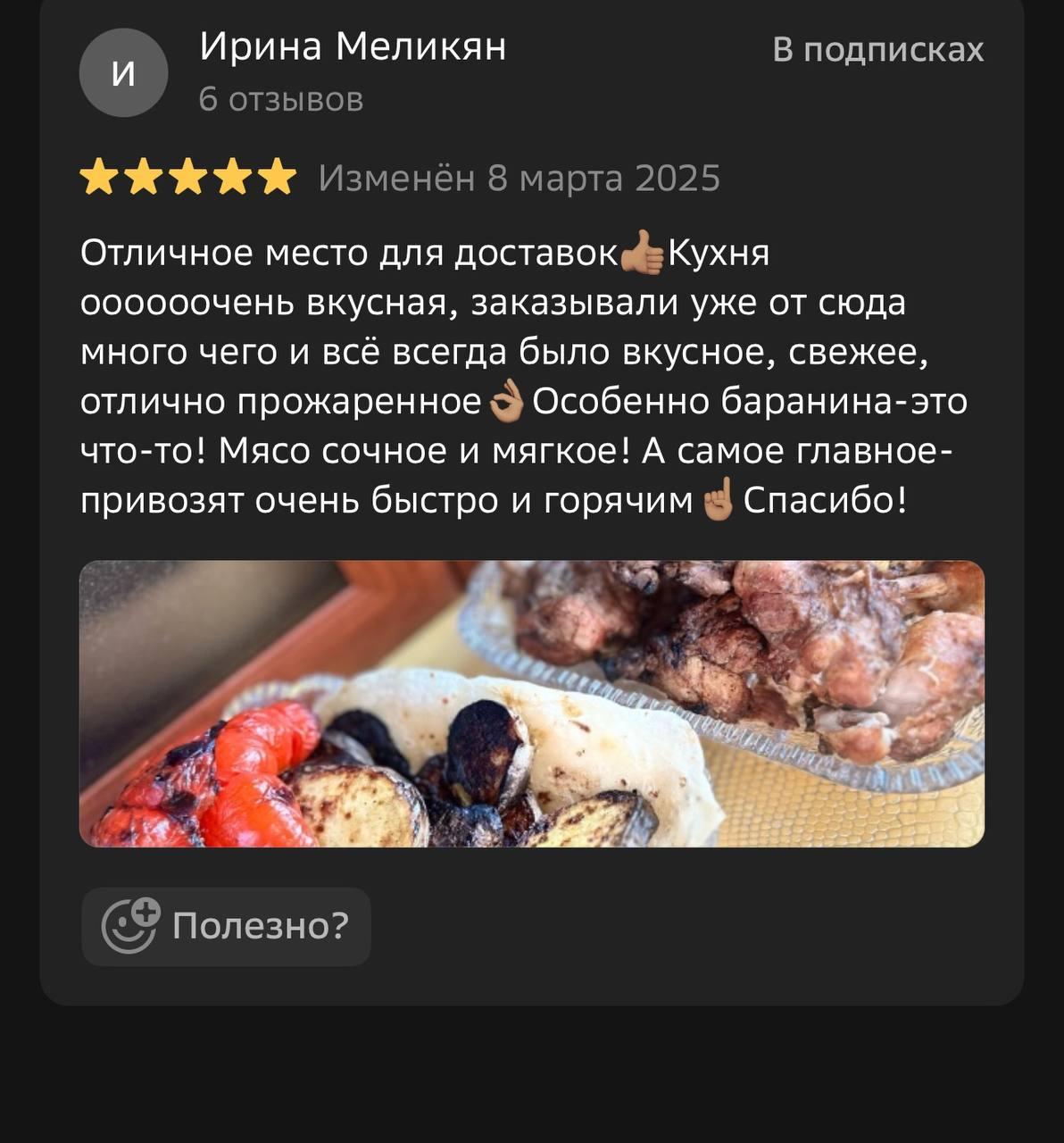Open reviewer name Ирина Меликян
The height and width of the screenshot is (1143, 1064).
[353, 46]
